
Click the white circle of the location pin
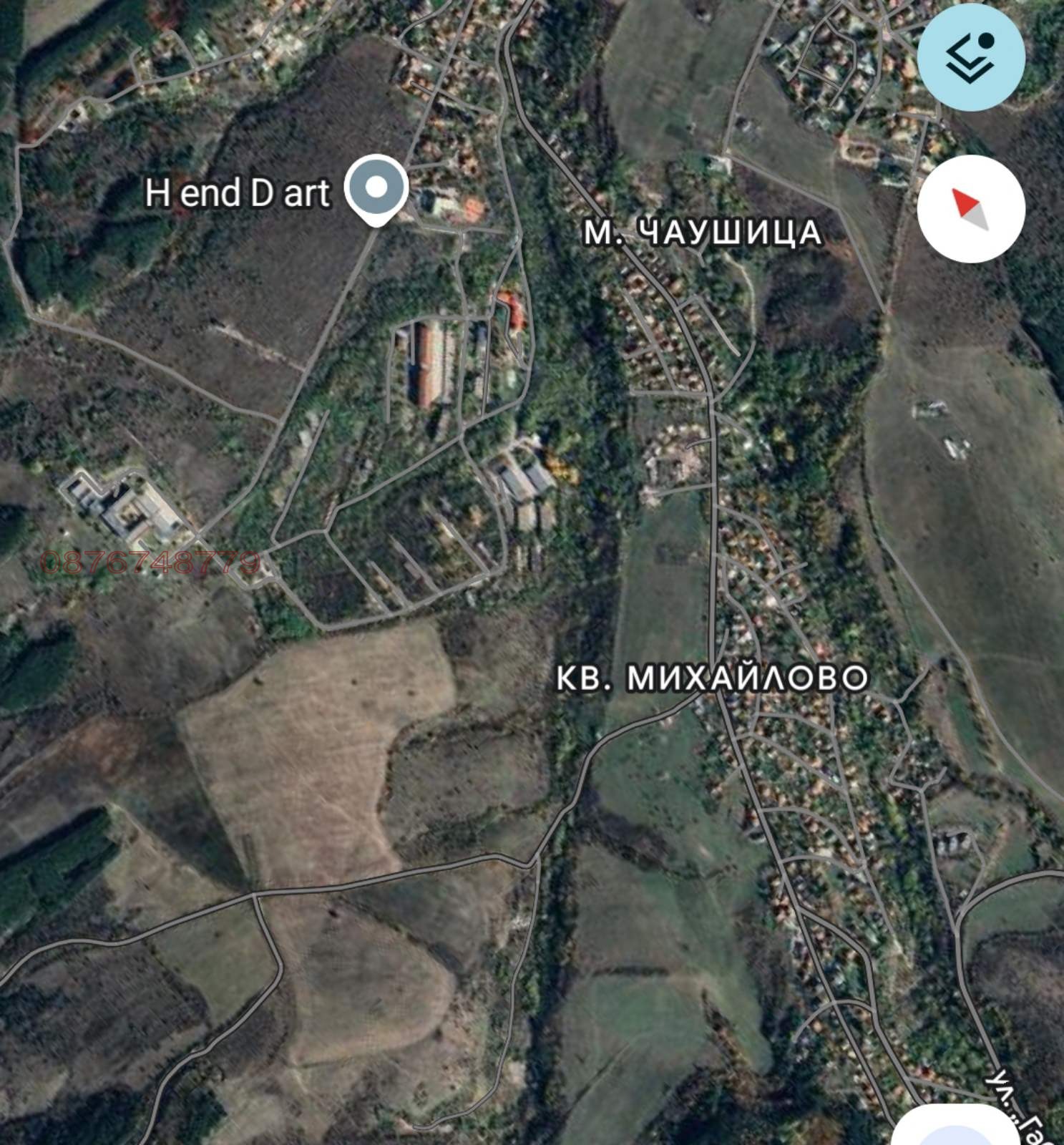click(378, 187)
